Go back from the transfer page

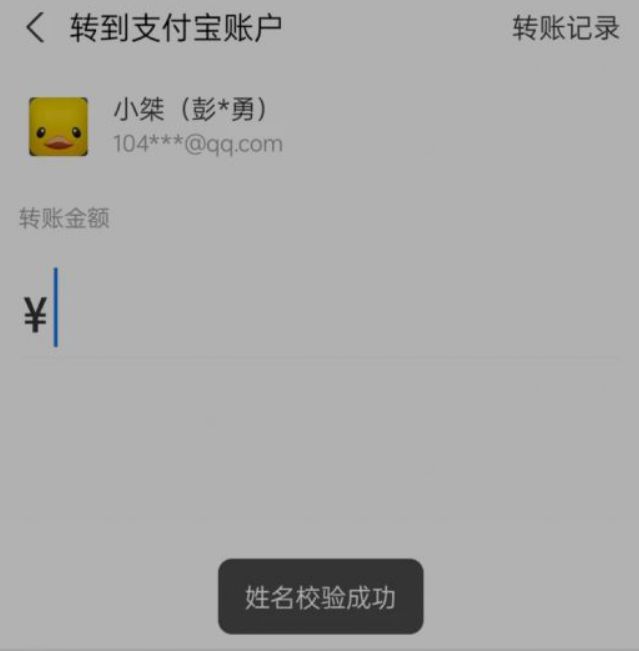[x=35, y=28]
